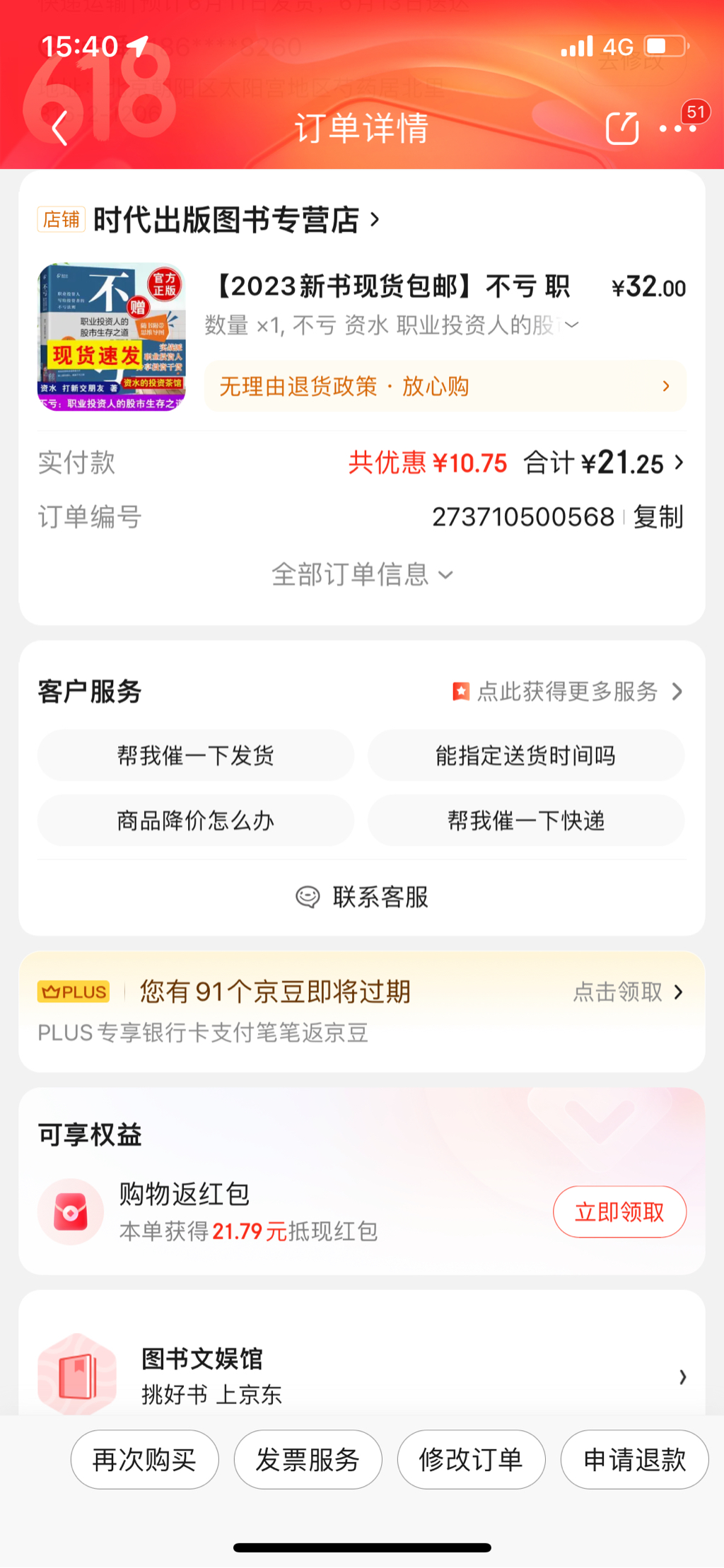Screen dimensions: 724x1568
Task: Select the 帮我催一下发货 quick question
Action: click(x=196, y=755)
